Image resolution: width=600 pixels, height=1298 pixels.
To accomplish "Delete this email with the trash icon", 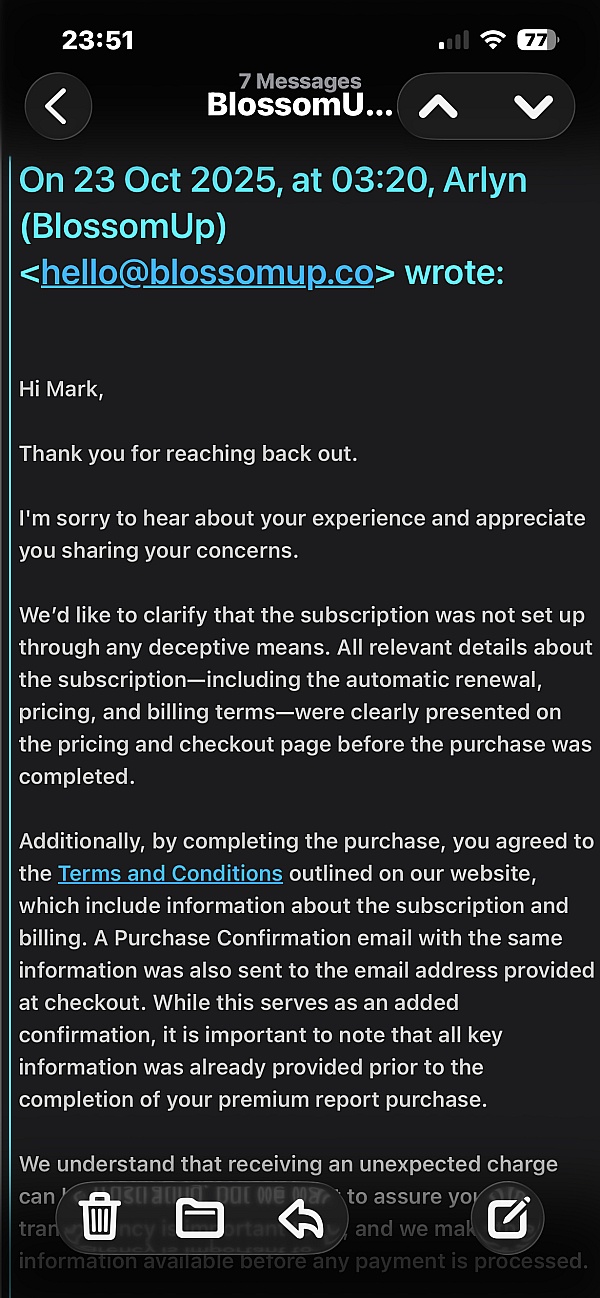I will pyautogui.click(x=101, y=1217).
